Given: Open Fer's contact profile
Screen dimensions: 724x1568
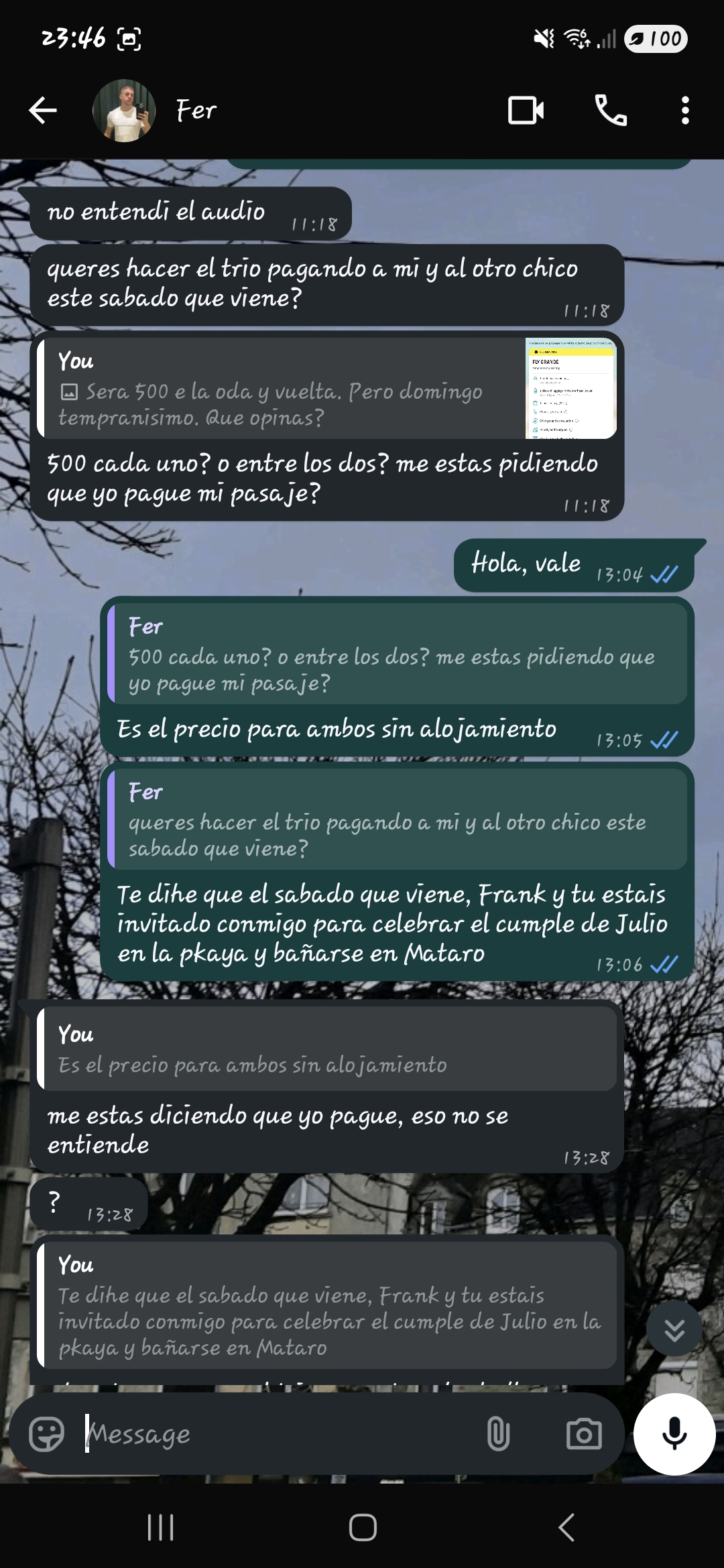Looking at the screenshot, I should pos(196,111).
